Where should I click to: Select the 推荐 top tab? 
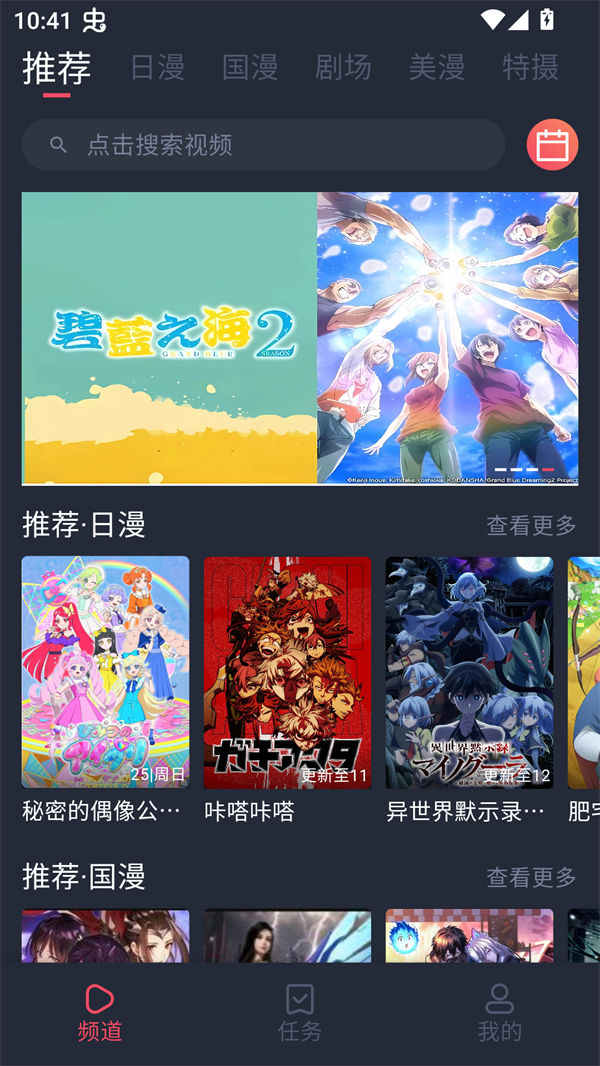coord(57,68)
